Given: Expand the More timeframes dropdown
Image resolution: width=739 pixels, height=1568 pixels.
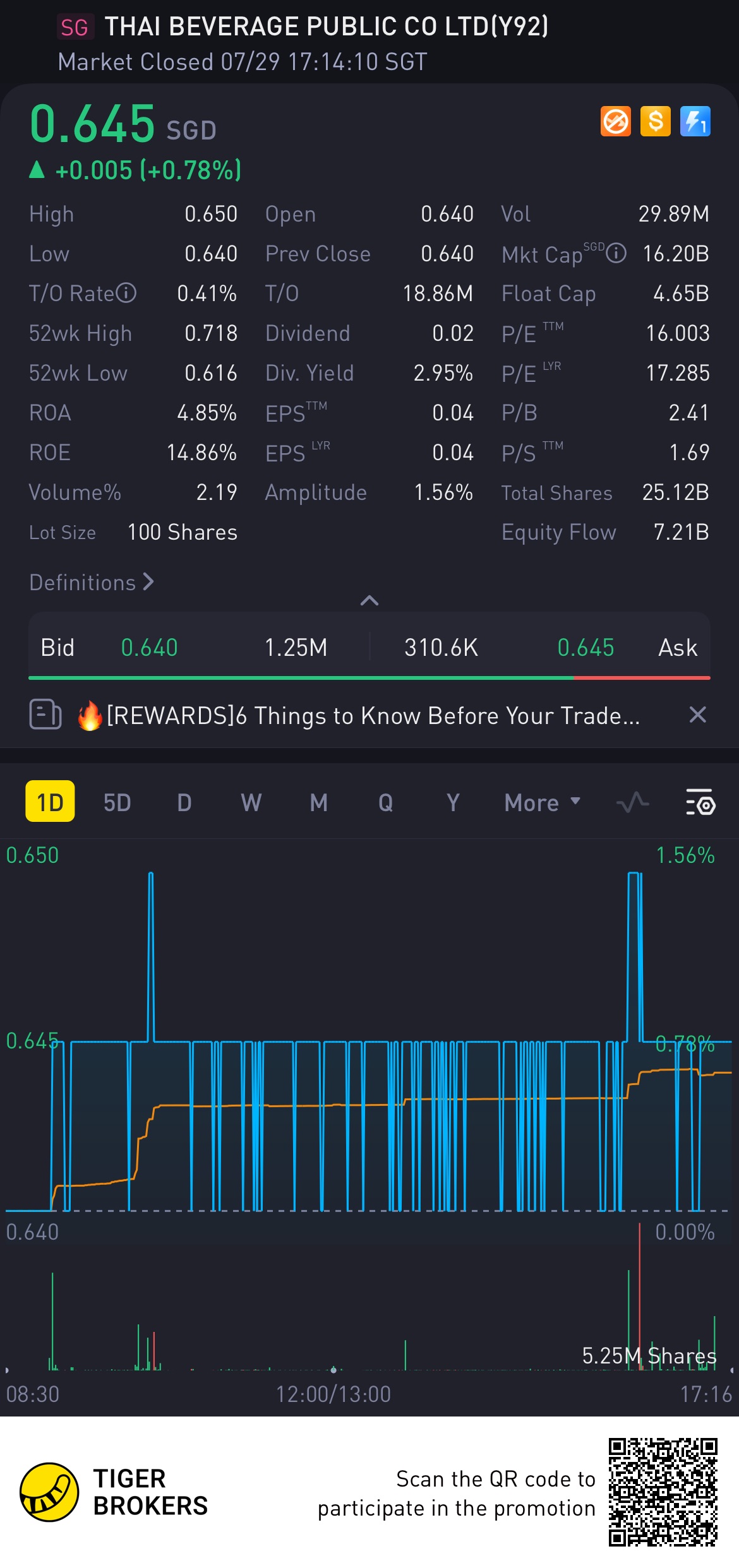Looking at the screenshot, I should click(x=542, y=802).
